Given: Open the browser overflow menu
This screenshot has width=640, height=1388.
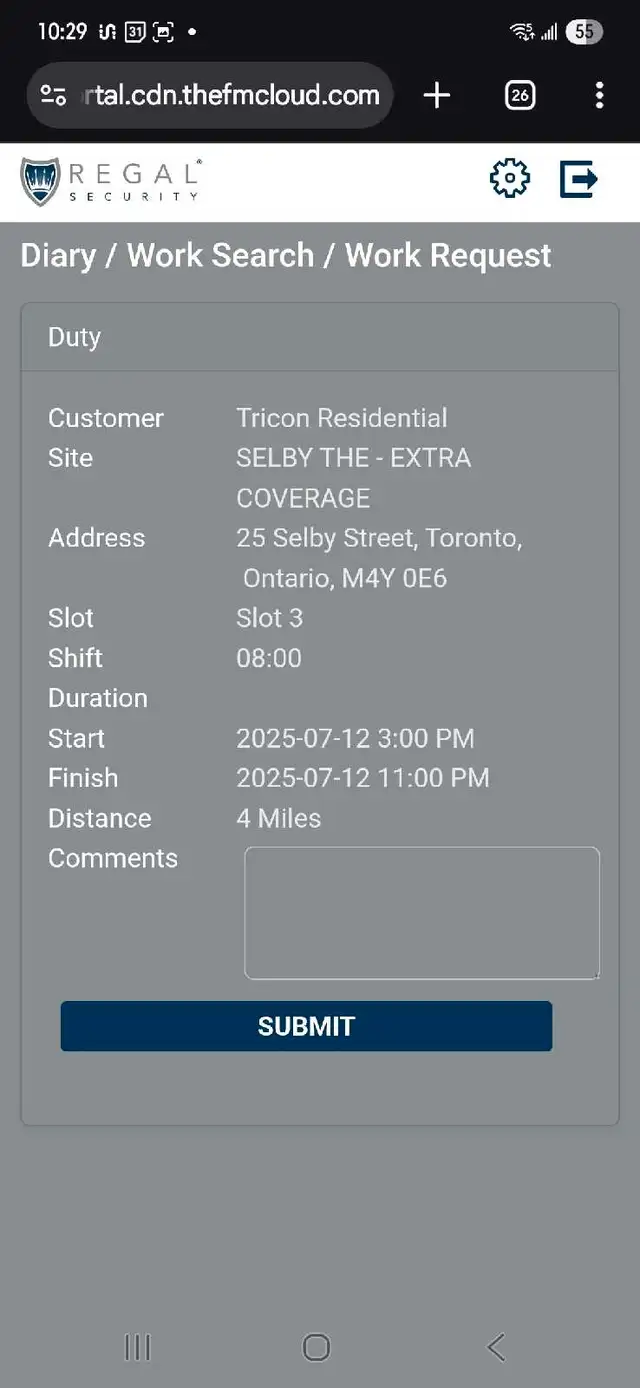Looking at the screenshot, I should tap(599, 95).
